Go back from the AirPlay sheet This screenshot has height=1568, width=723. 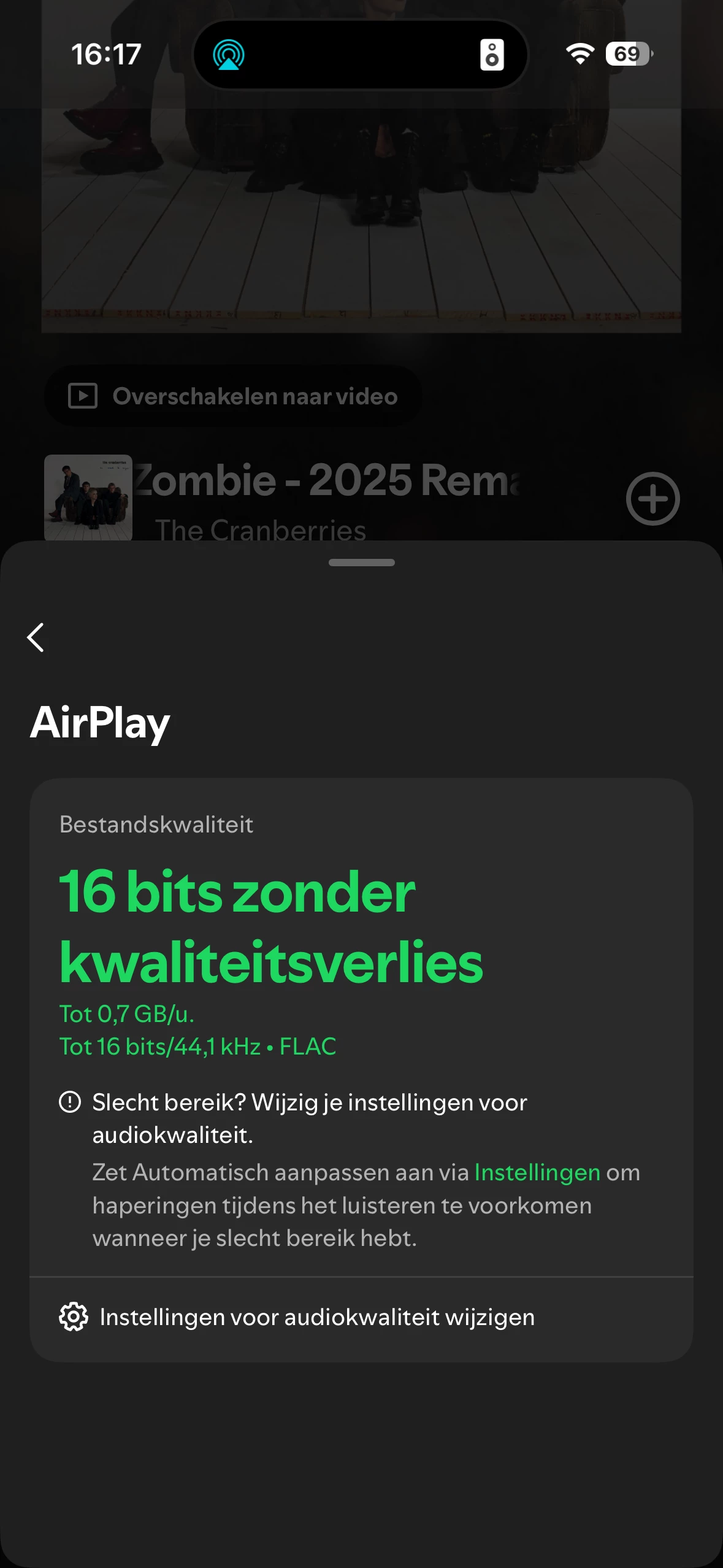(x=36, y=637)
